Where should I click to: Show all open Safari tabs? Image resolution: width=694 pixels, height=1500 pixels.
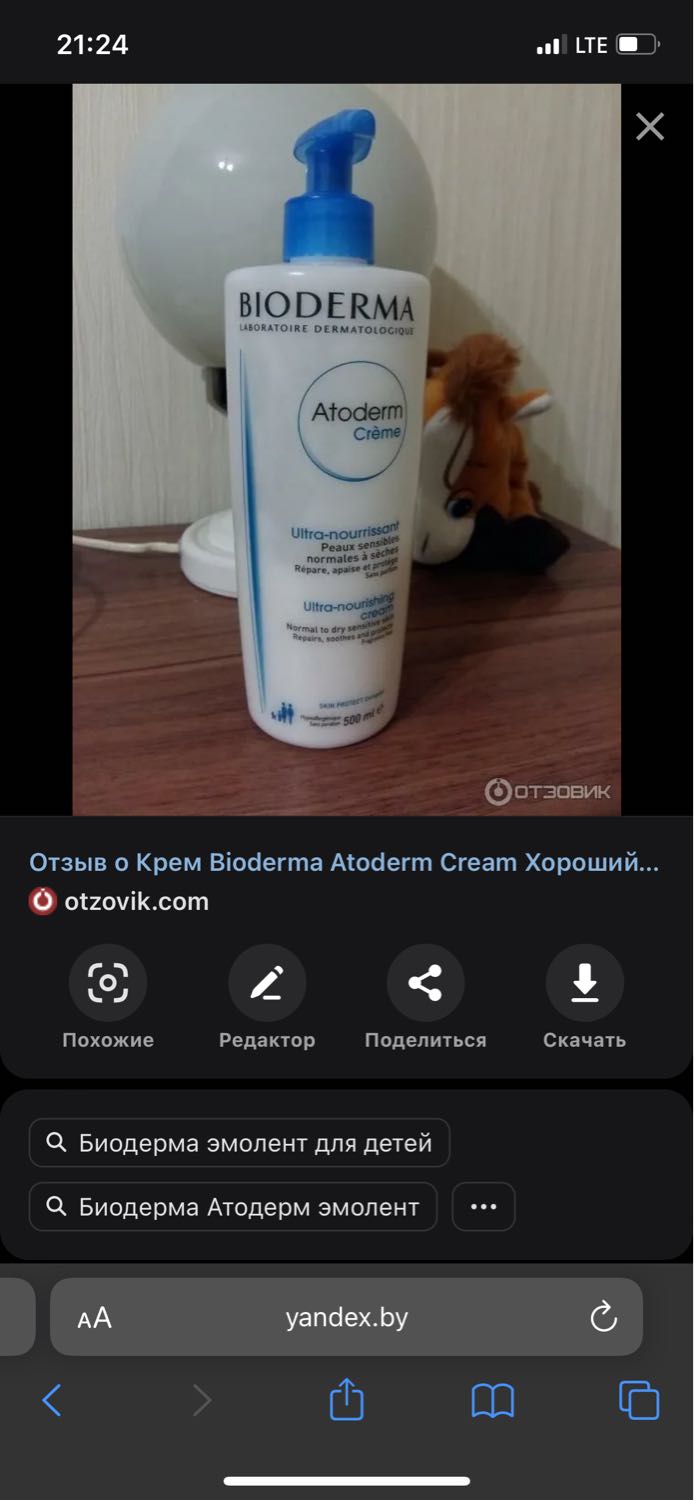(x=638, y=1400)
